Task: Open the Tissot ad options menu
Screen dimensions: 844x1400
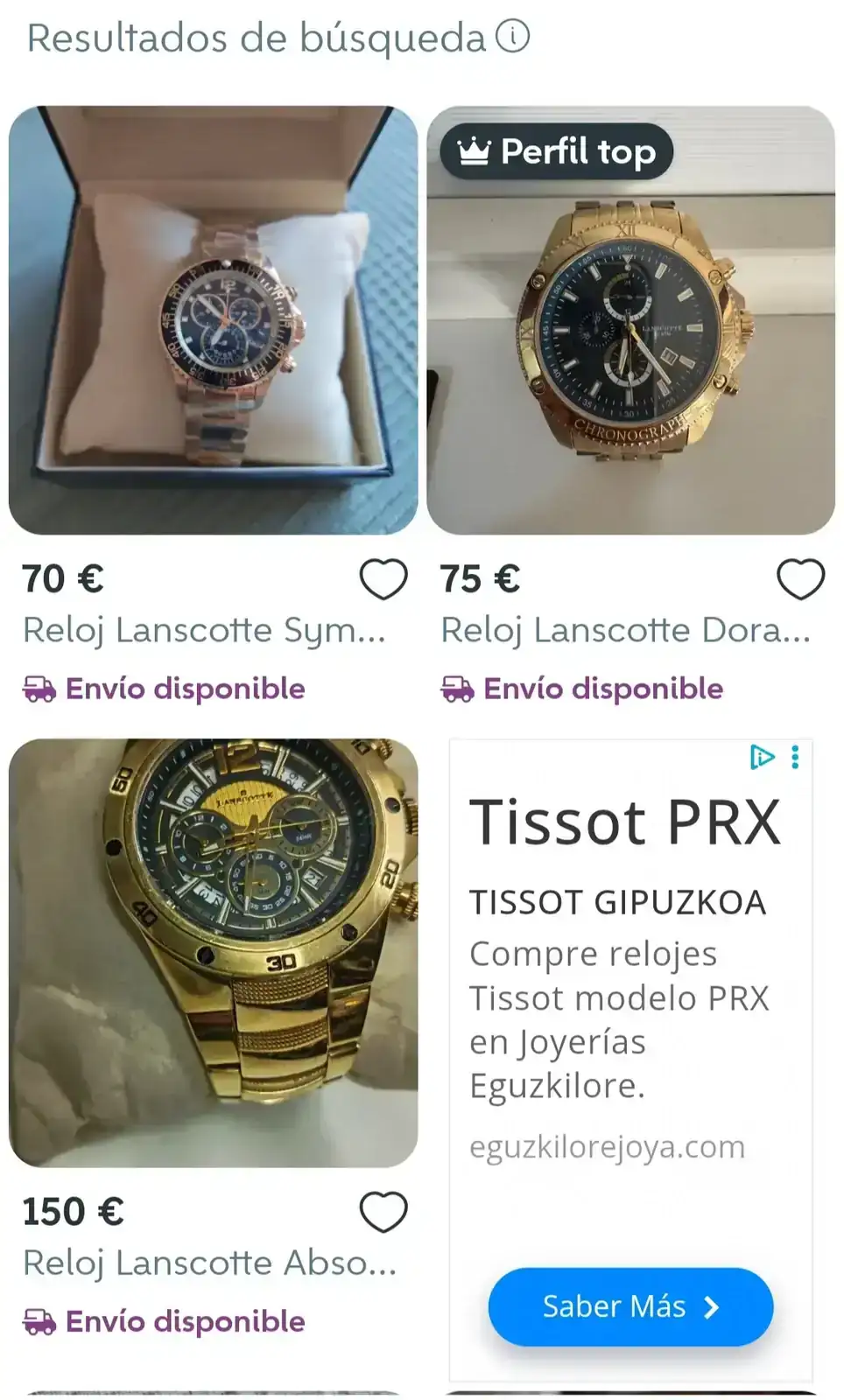Action: point(795,757)
